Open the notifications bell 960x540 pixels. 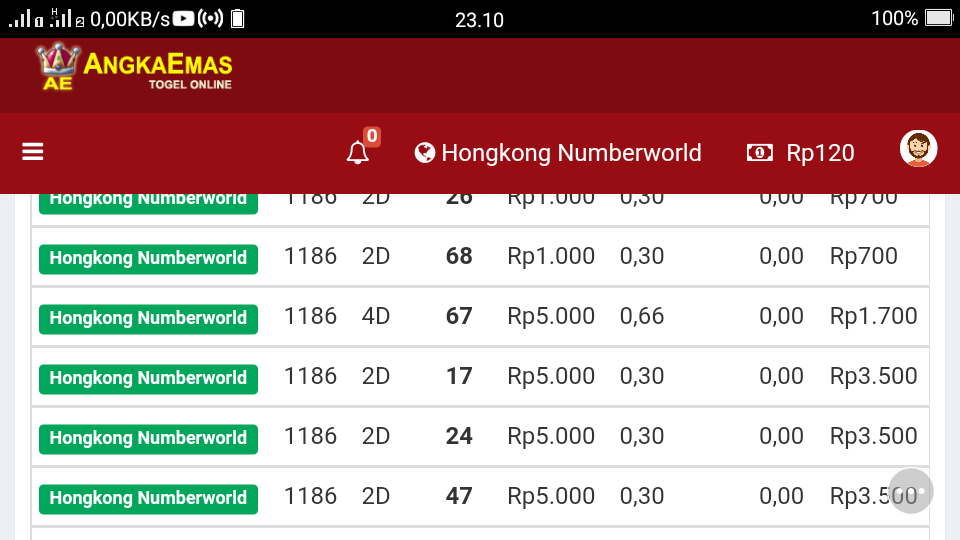[358, 152]
